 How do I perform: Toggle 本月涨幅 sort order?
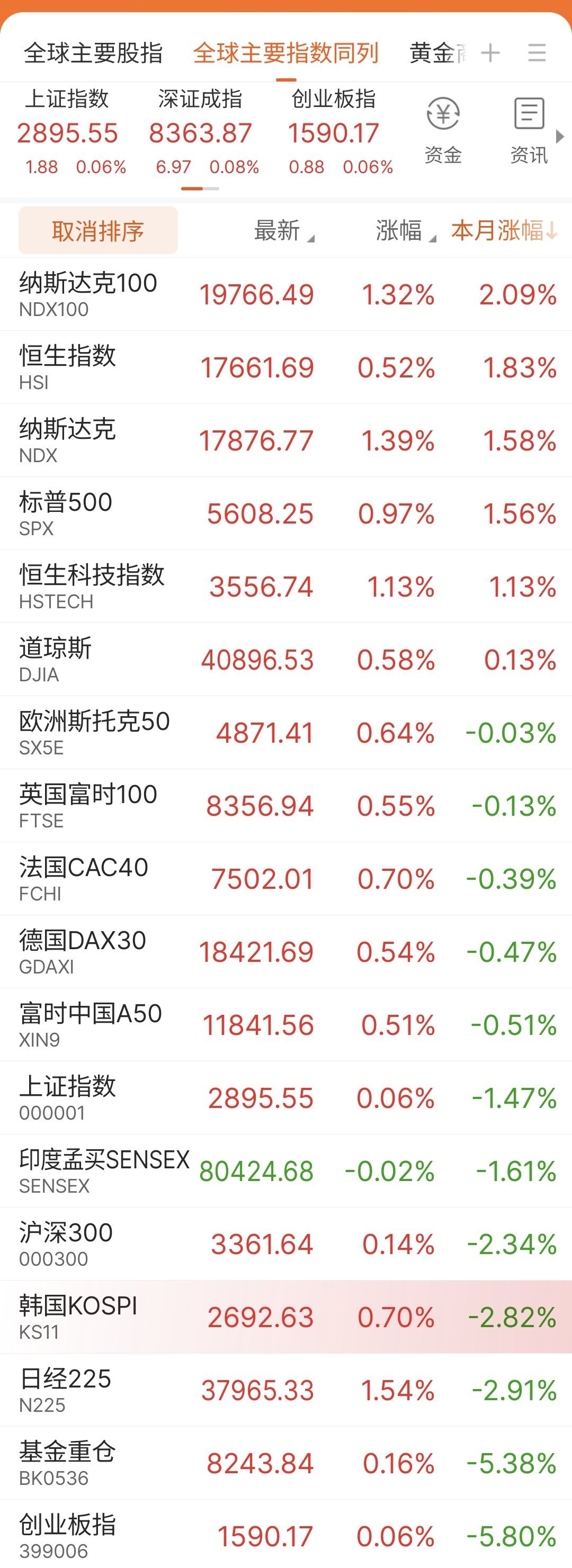tap(504, 231)
